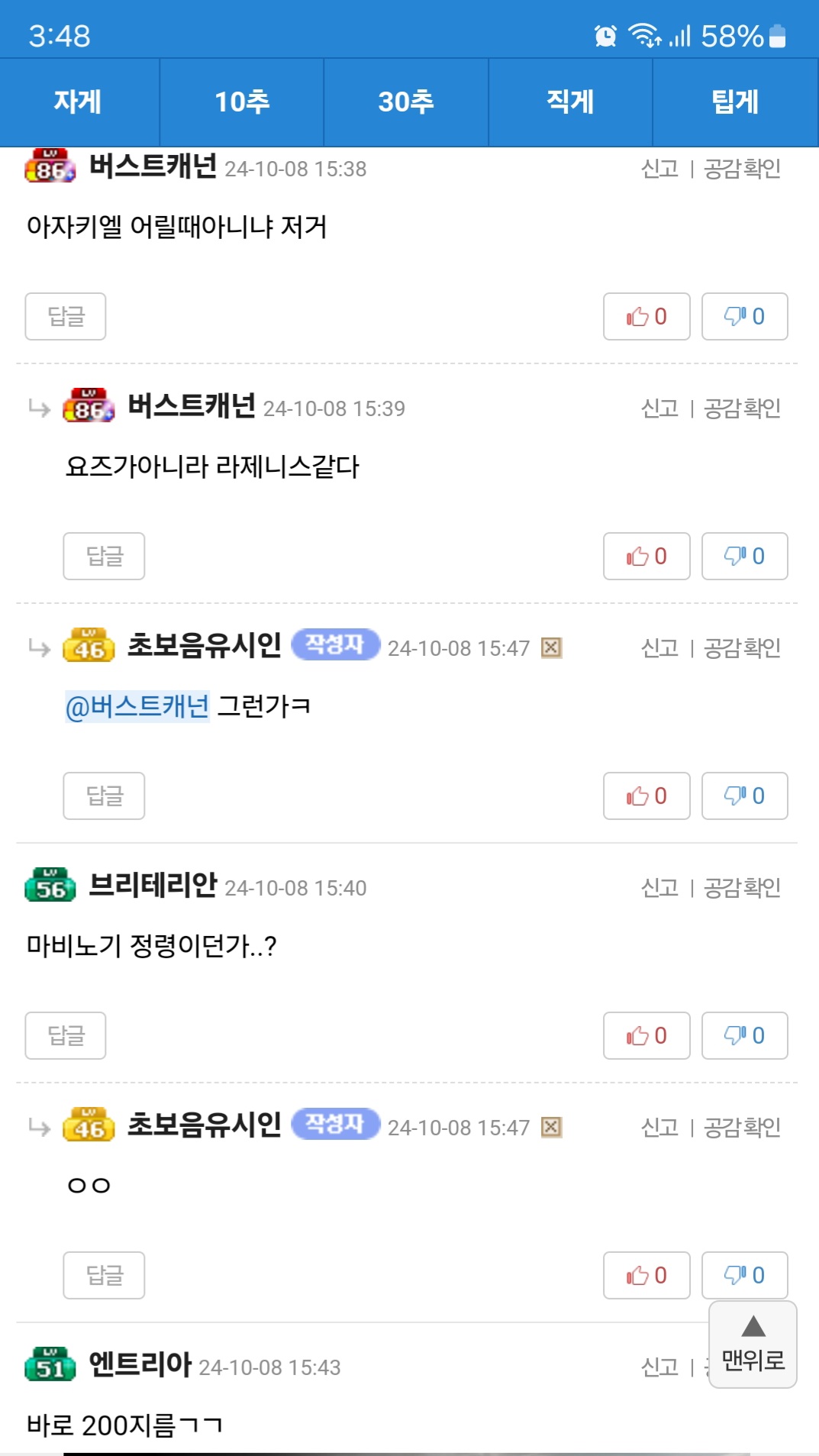
Task: Jump to top with 맨위로
Action: pos(753,1345)
